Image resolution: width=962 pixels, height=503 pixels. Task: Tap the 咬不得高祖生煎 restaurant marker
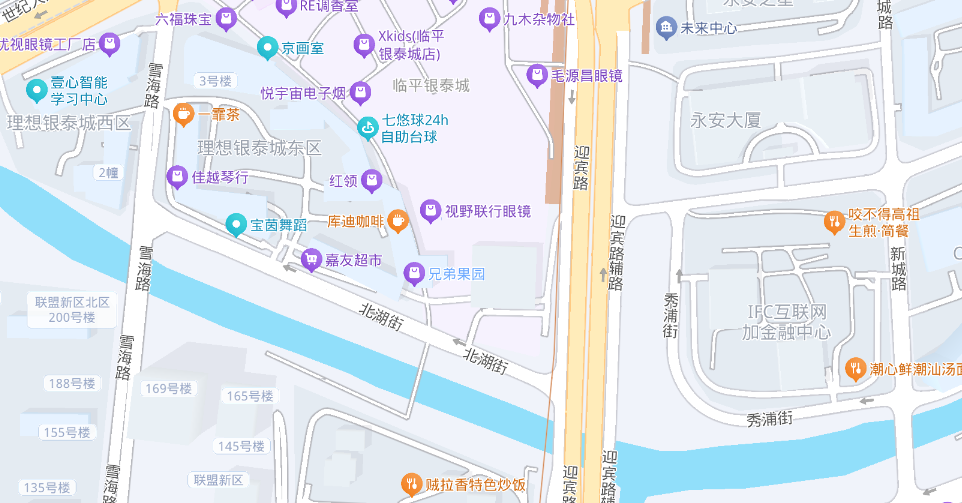tap(834, 221)
